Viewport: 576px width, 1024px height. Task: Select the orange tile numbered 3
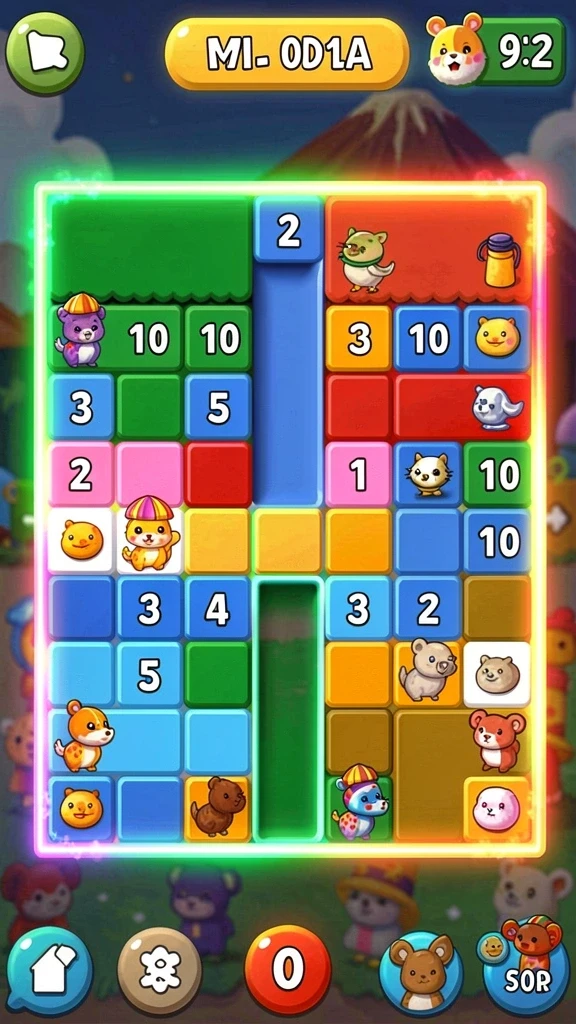359,338
